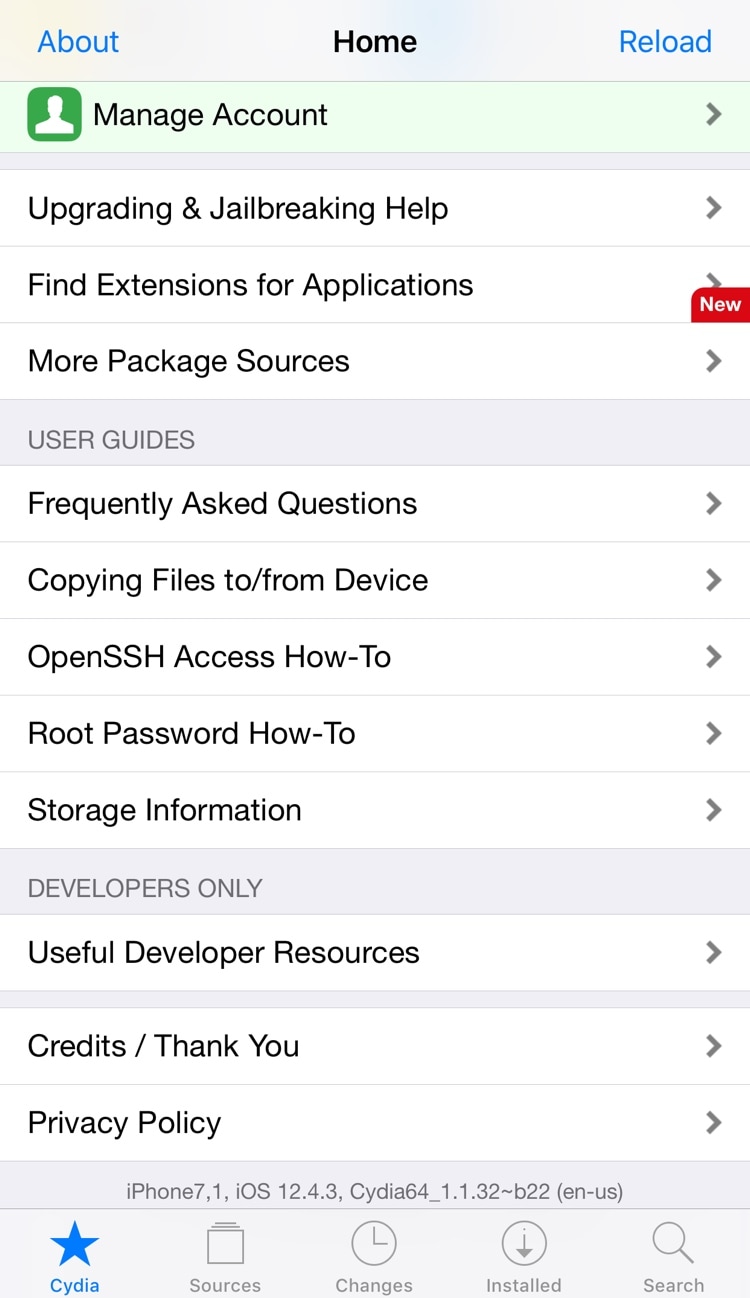Open Root Password How-To
This screenshot has height=1298, width=750.
[x=375, y=733]
